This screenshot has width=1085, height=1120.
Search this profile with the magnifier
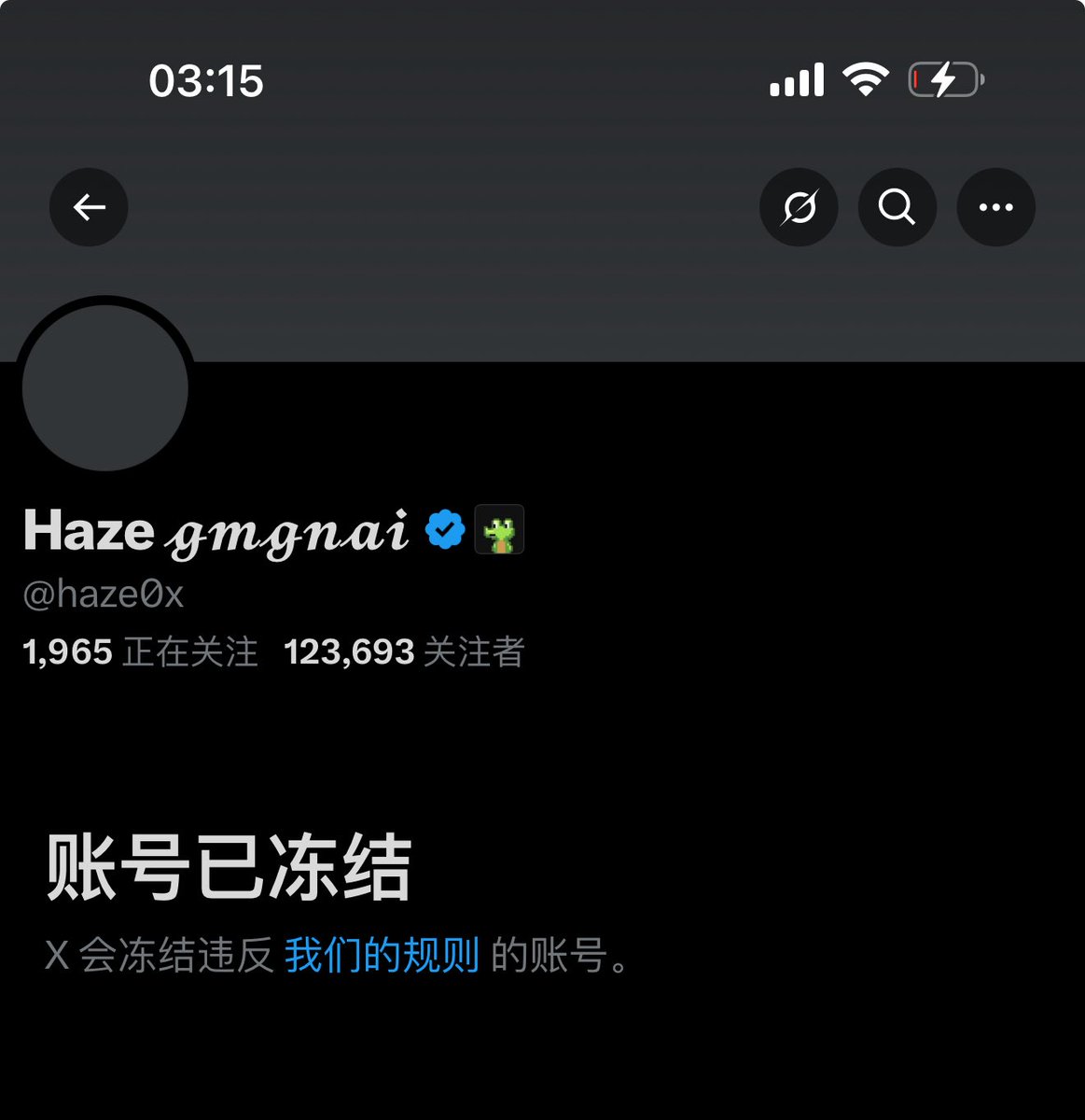[897, 207]
